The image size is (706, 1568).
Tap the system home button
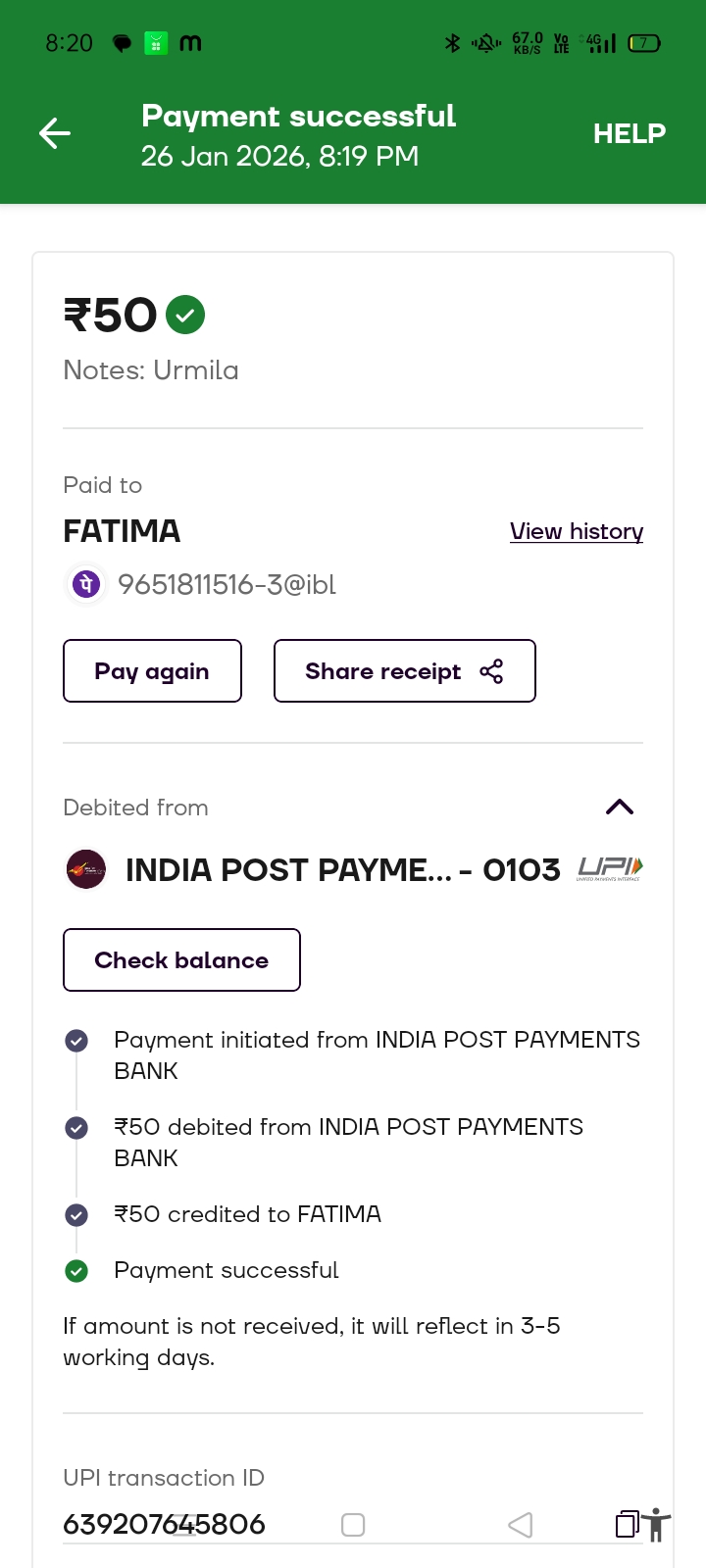click(x=353, y=1525)
